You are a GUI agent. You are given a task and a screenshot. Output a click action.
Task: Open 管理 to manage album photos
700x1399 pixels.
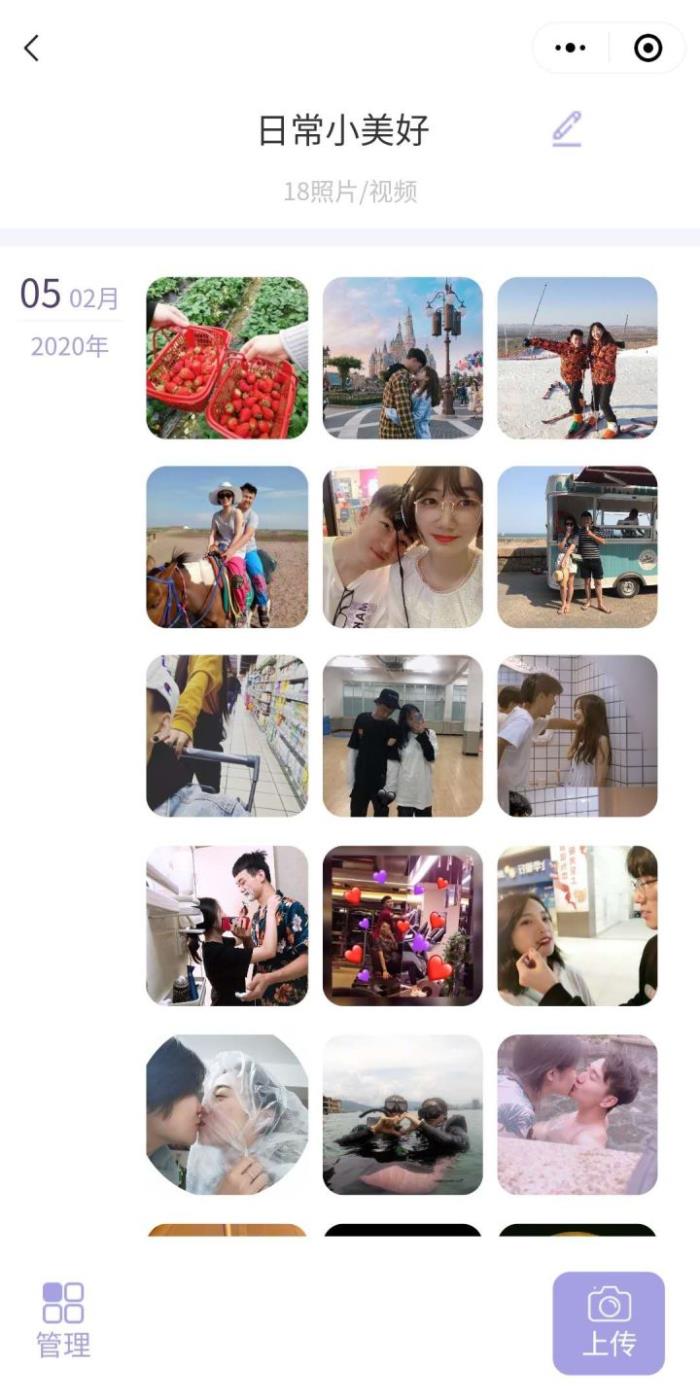[x=63, y=1320]
